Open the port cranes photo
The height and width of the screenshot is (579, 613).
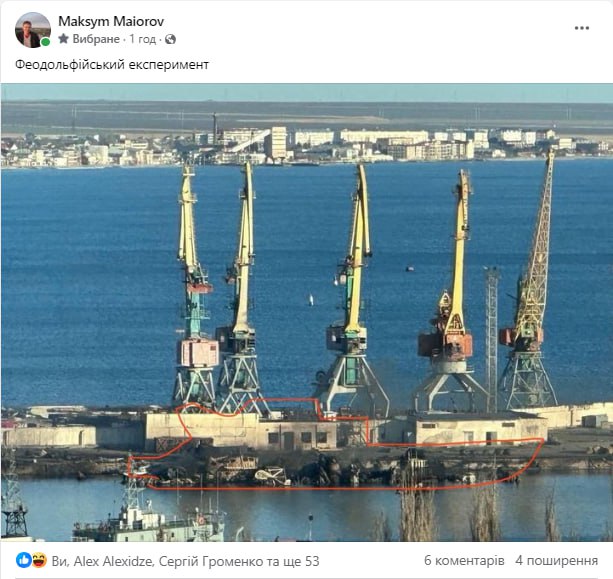coord(306,312)
